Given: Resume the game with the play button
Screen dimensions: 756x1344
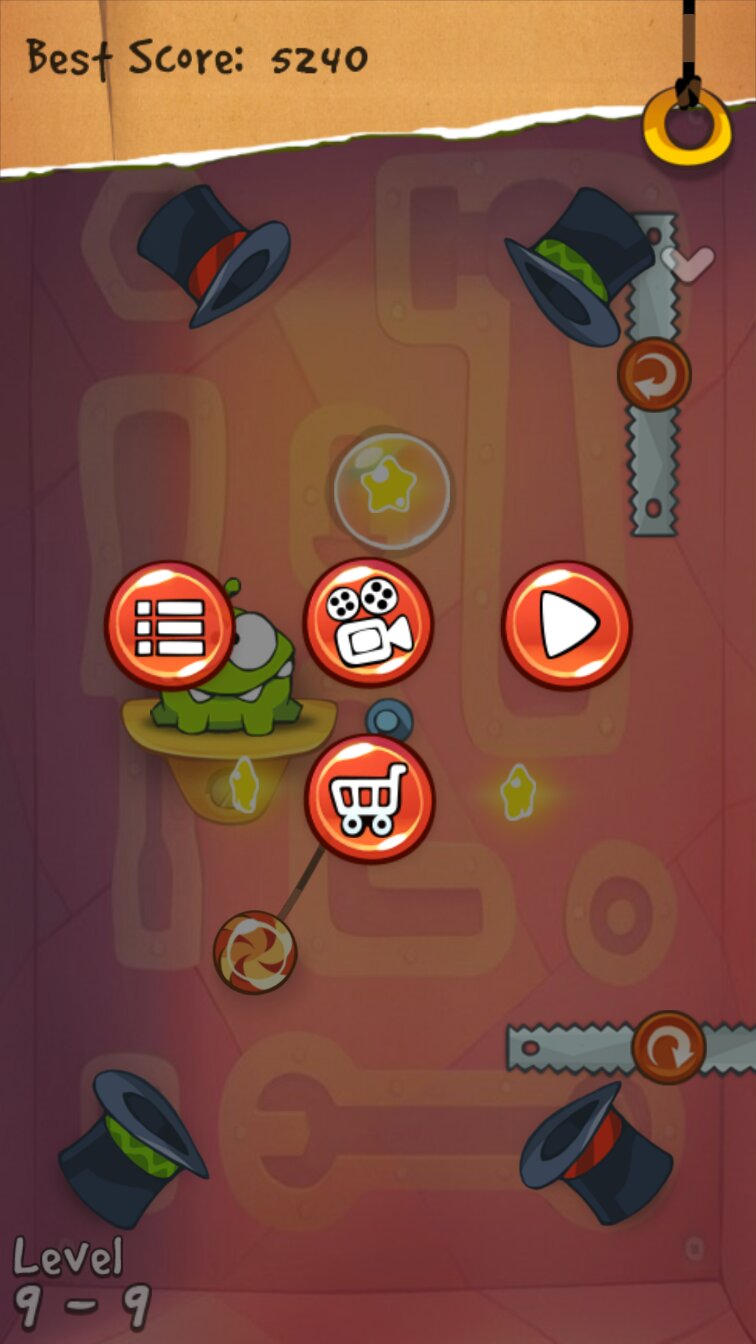Looking at the screenshot, I should click(x=566, y=625).
